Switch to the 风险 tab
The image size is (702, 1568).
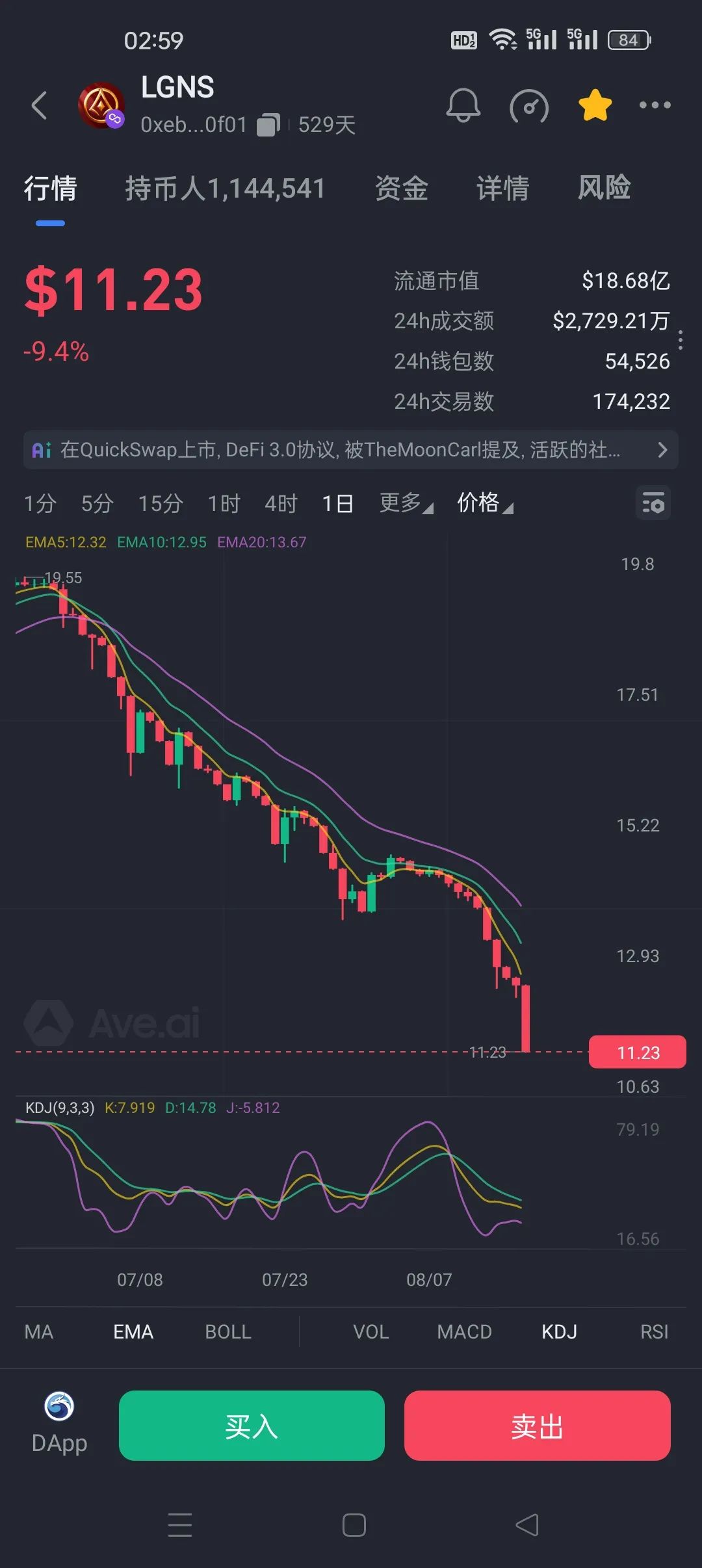(x=604, y=189)
